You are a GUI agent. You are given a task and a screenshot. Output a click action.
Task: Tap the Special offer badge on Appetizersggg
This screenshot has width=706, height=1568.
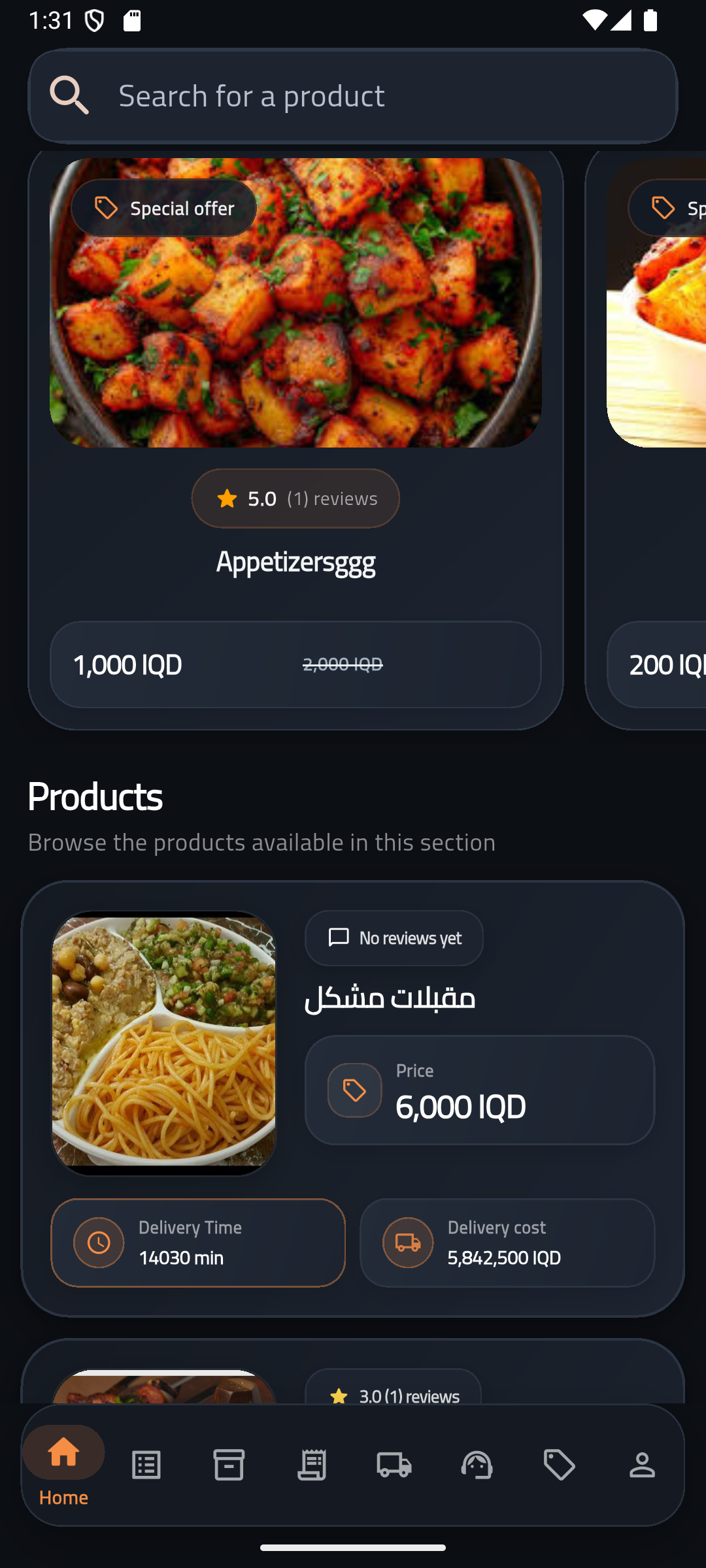point(163,208)
